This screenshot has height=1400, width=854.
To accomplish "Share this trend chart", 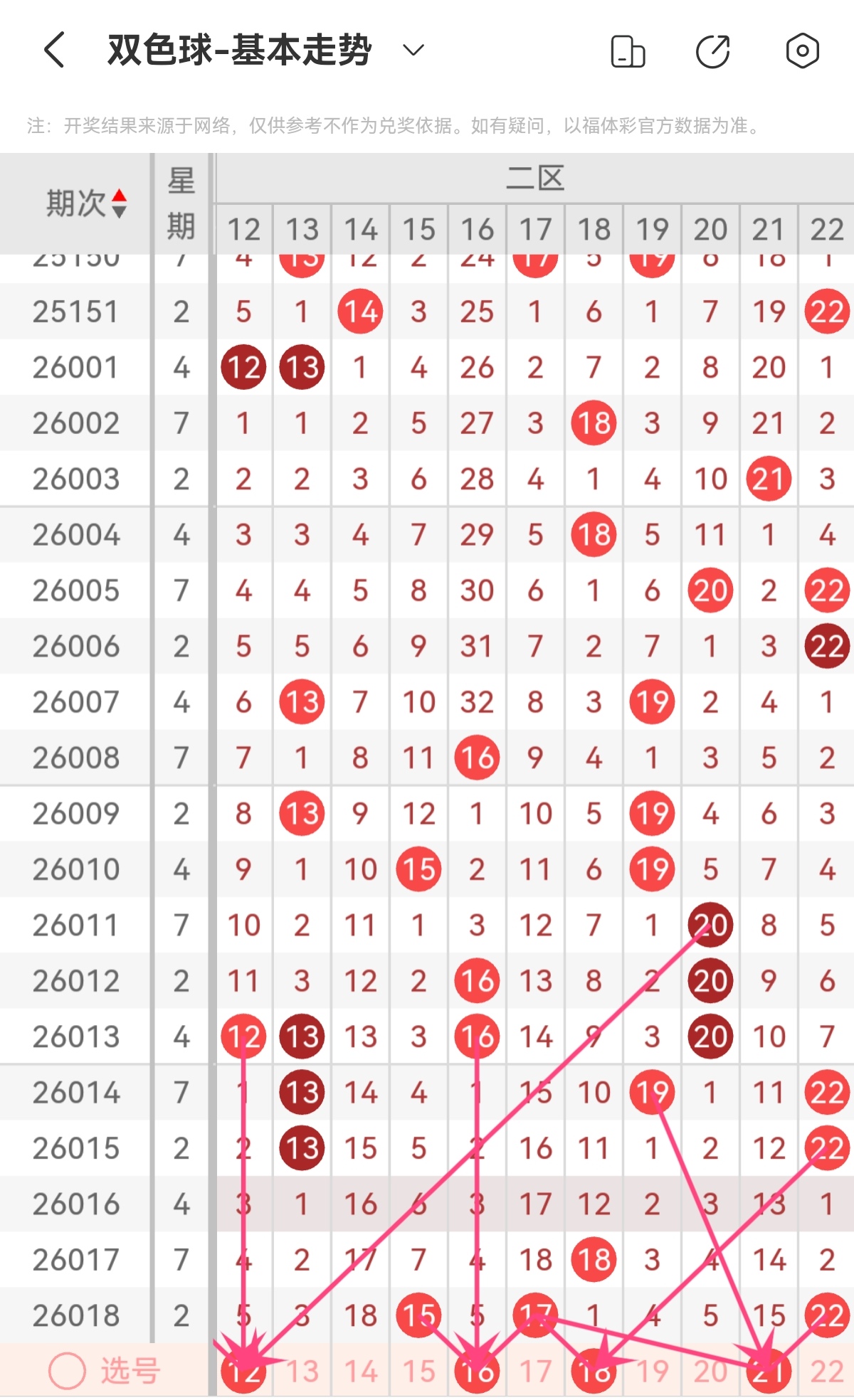I will click(712, 51).
